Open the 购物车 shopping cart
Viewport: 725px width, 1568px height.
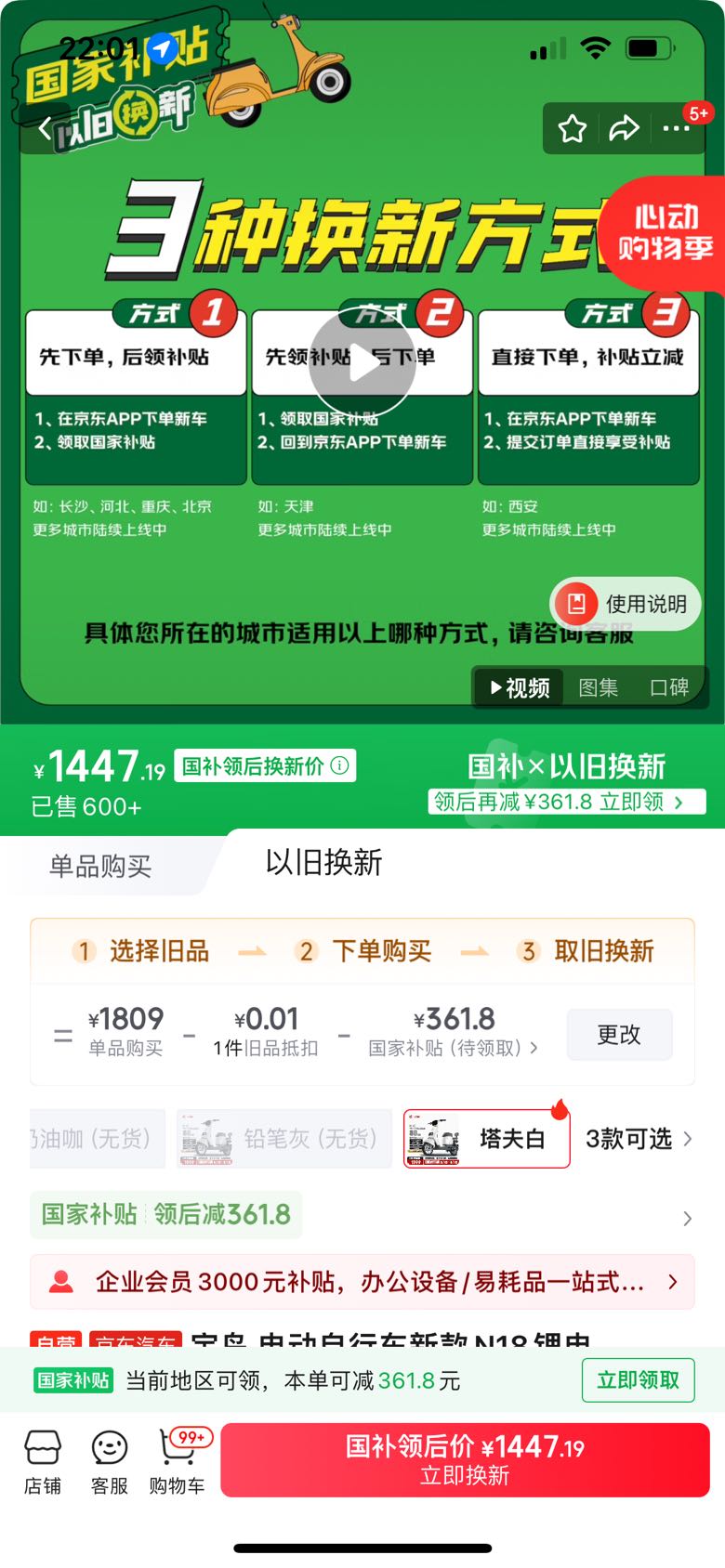tap(178, 1462)
